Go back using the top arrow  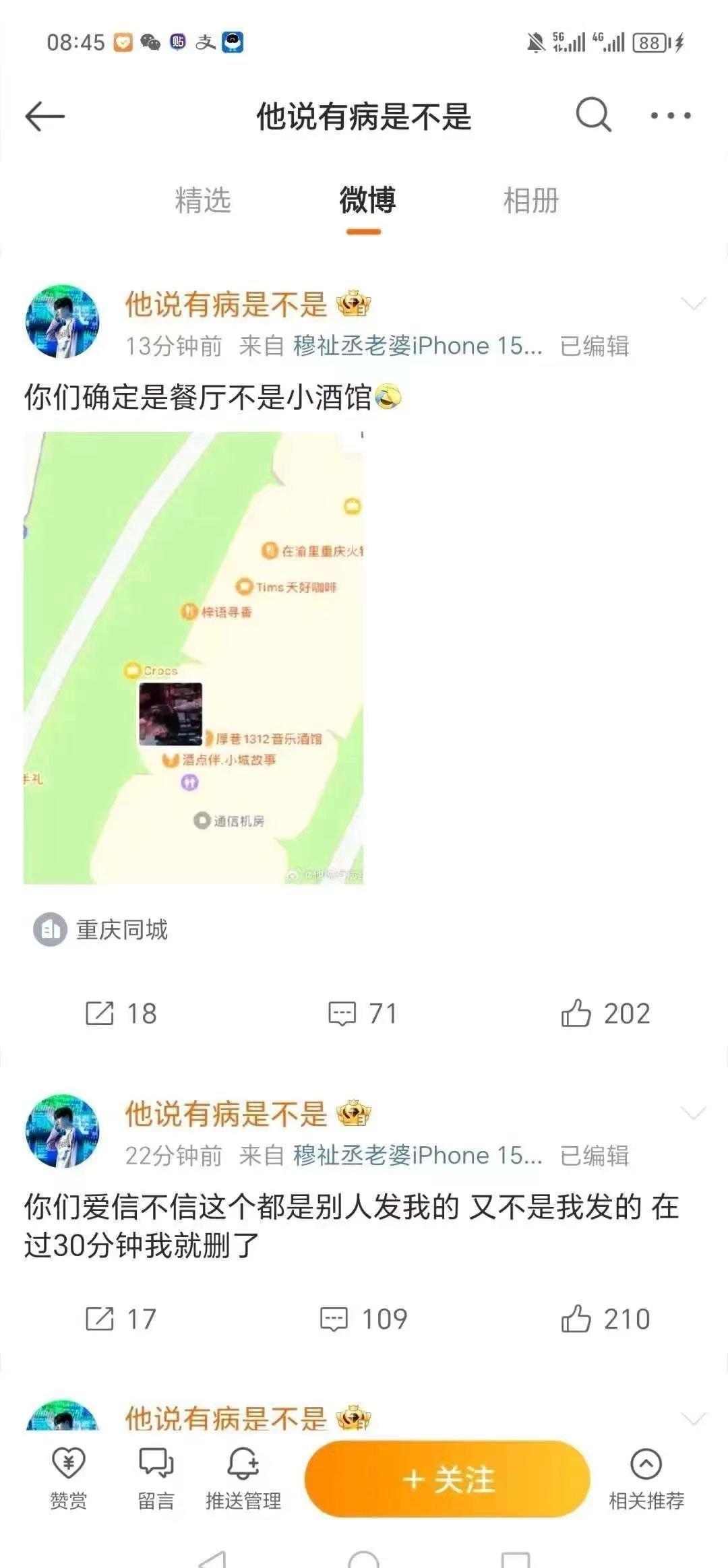tap(44, 116)
